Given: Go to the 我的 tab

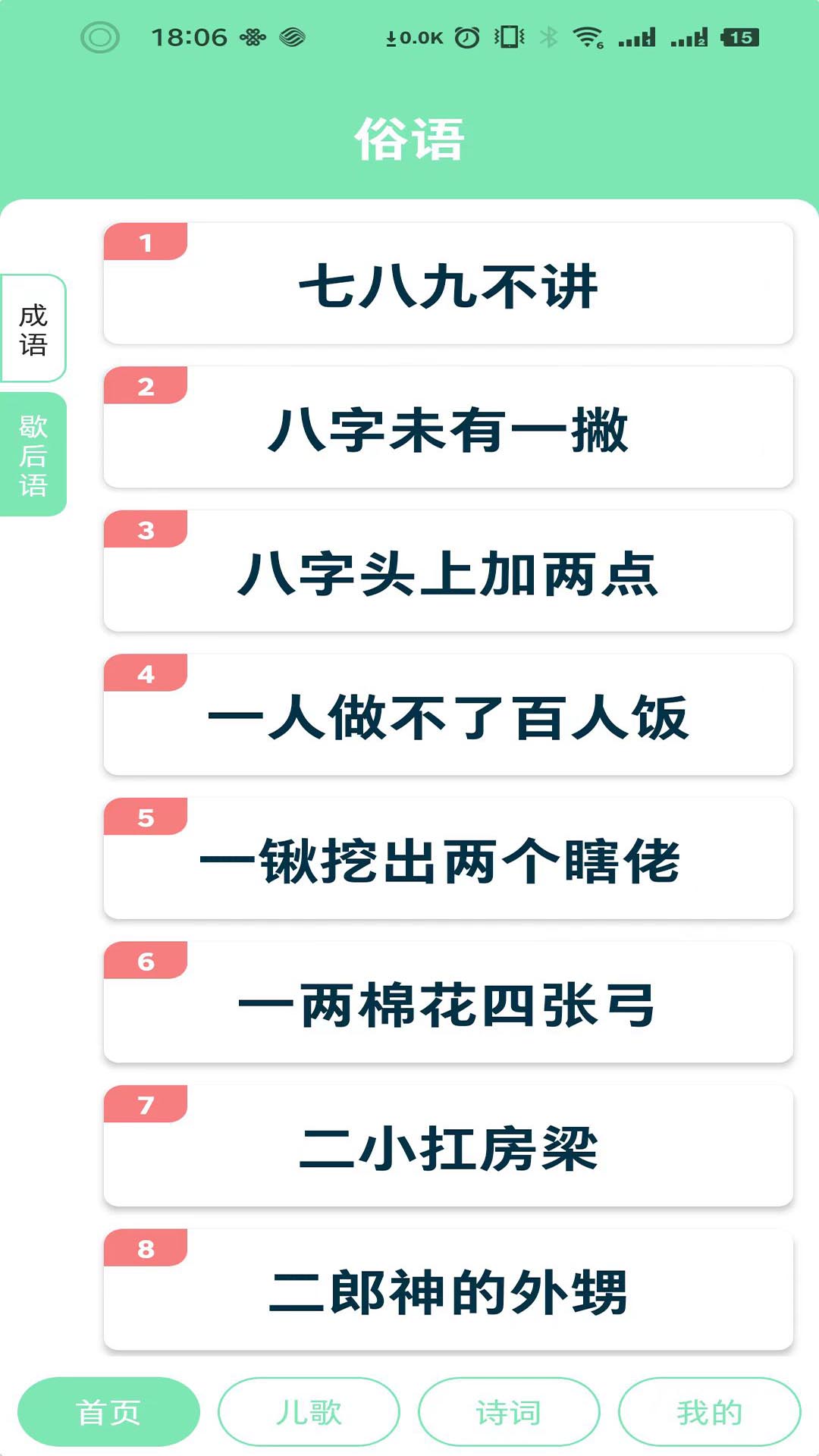Looking at the screenshot, I should coord(710,1412).
